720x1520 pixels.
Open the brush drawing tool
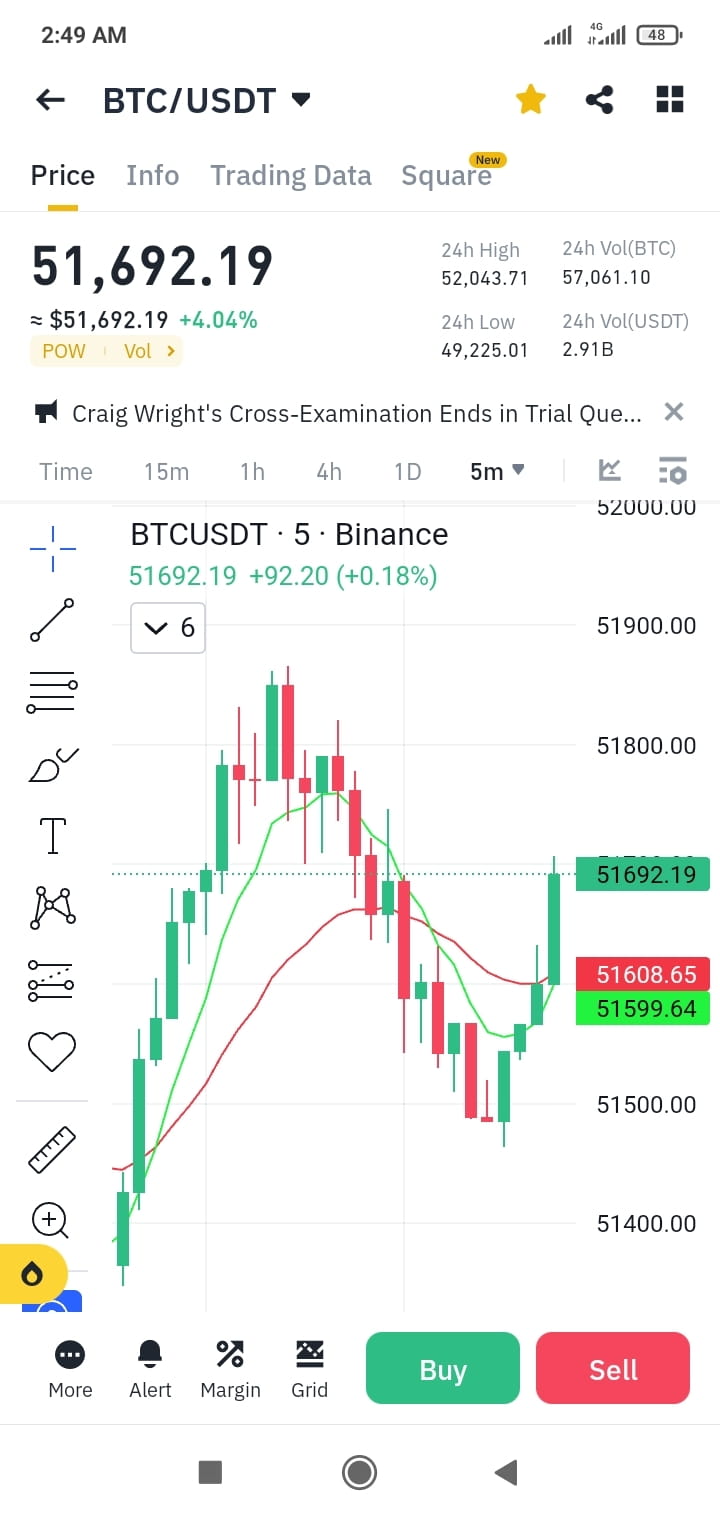pyautogui.click(x=51, y=763)
